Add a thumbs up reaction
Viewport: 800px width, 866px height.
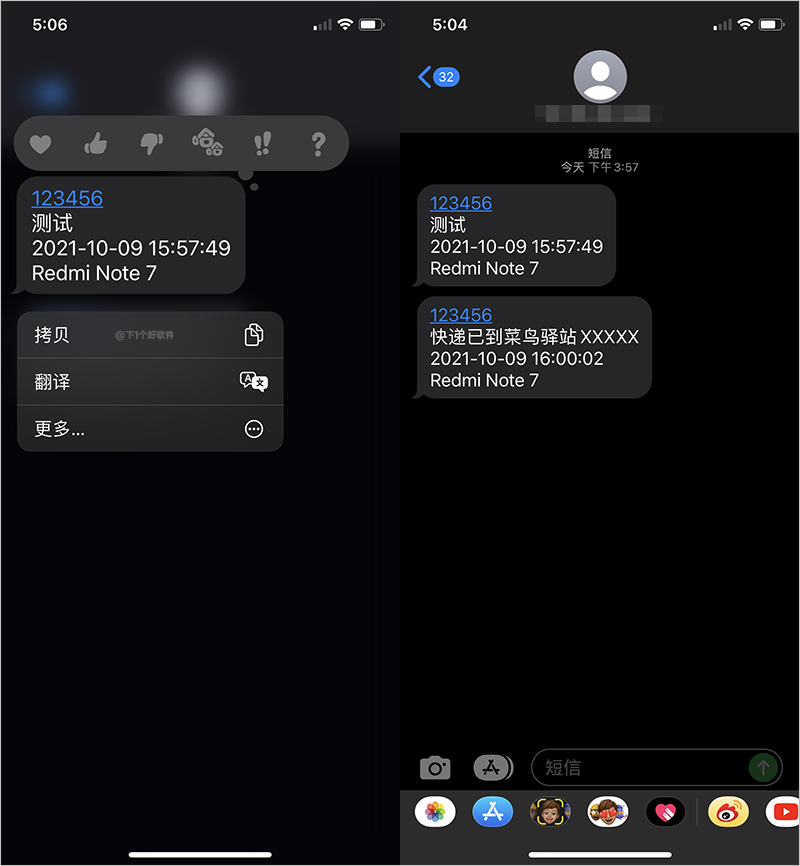click(x=96, y=145)
